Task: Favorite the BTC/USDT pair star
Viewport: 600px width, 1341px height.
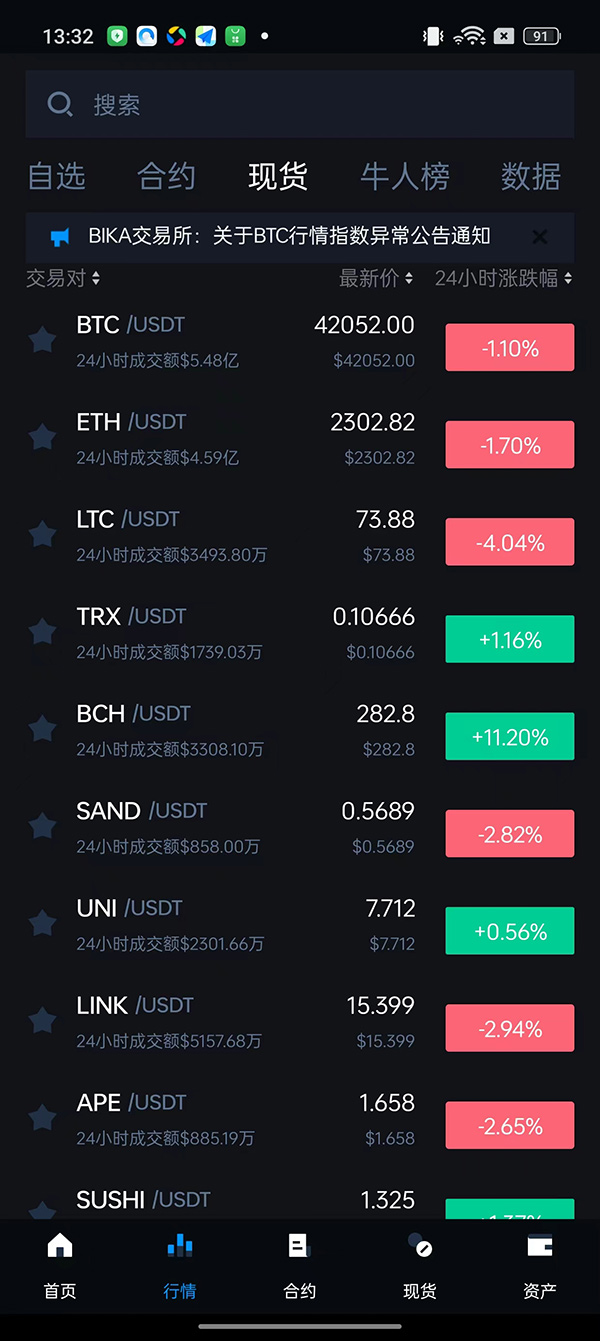Action: (x=42, y=340)
